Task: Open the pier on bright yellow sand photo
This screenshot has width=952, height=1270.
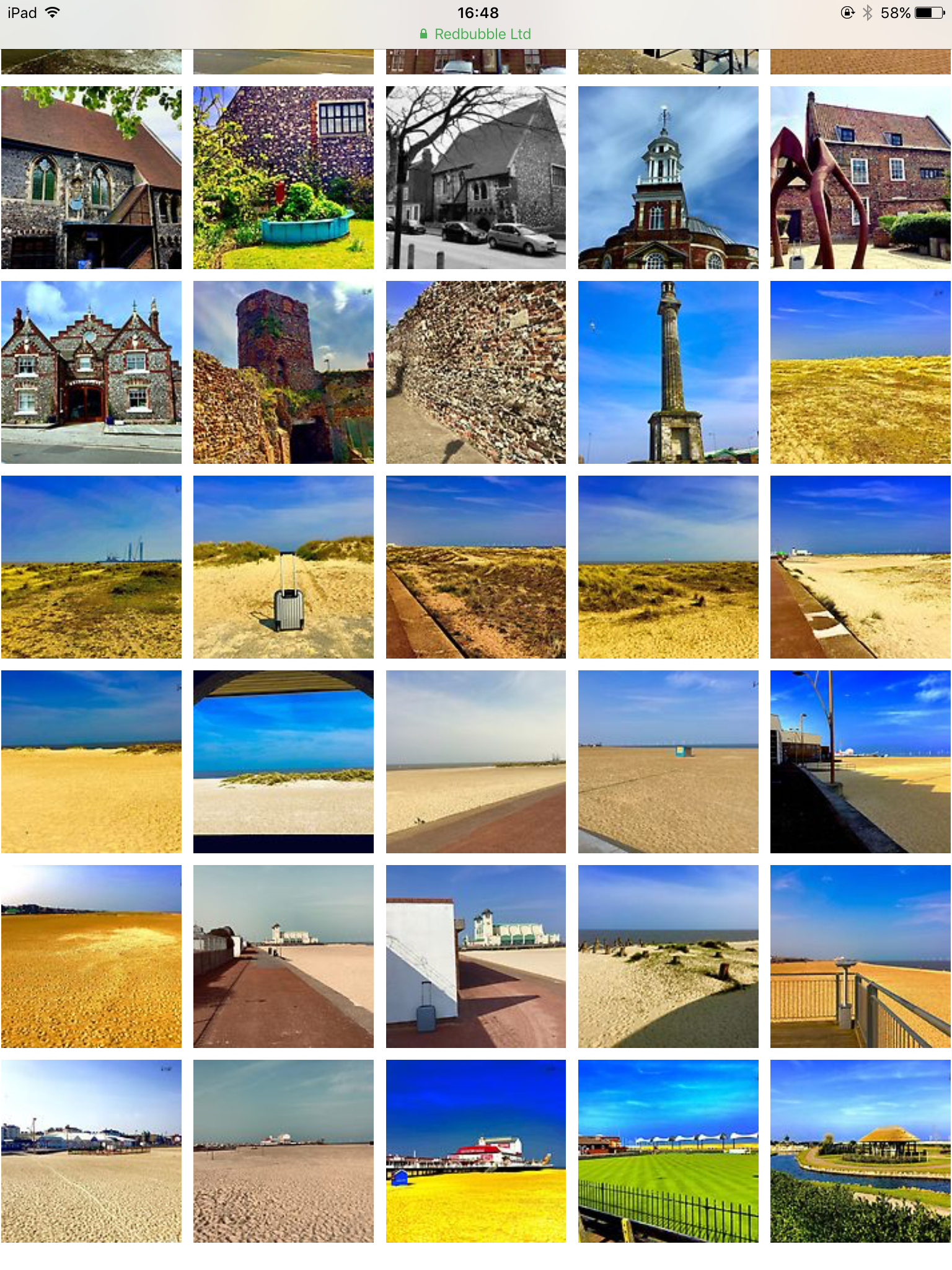Action: 475,1151
